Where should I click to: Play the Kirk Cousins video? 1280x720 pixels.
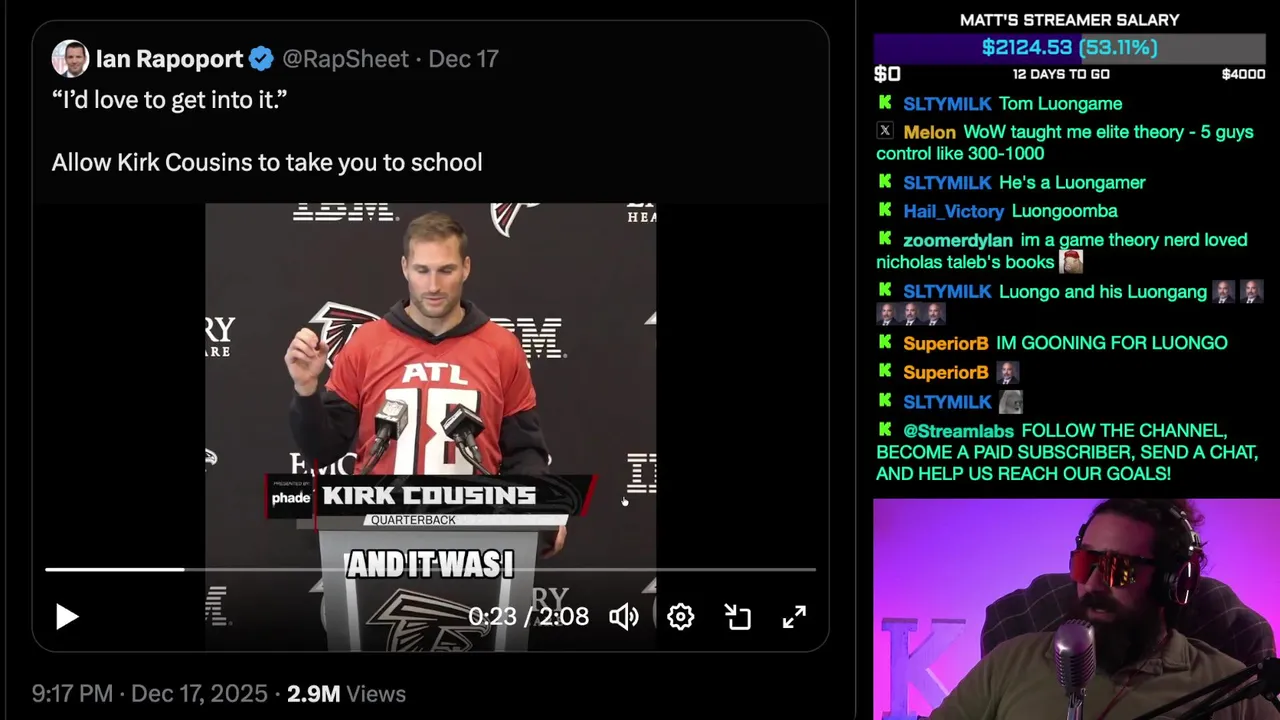pos(66,617)
